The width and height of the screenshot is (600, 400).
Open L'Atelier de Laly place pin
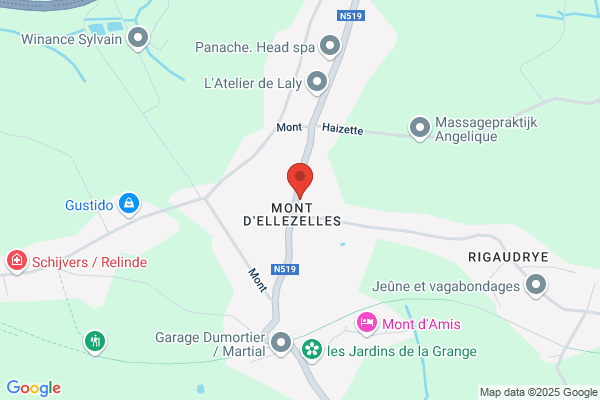317,83
